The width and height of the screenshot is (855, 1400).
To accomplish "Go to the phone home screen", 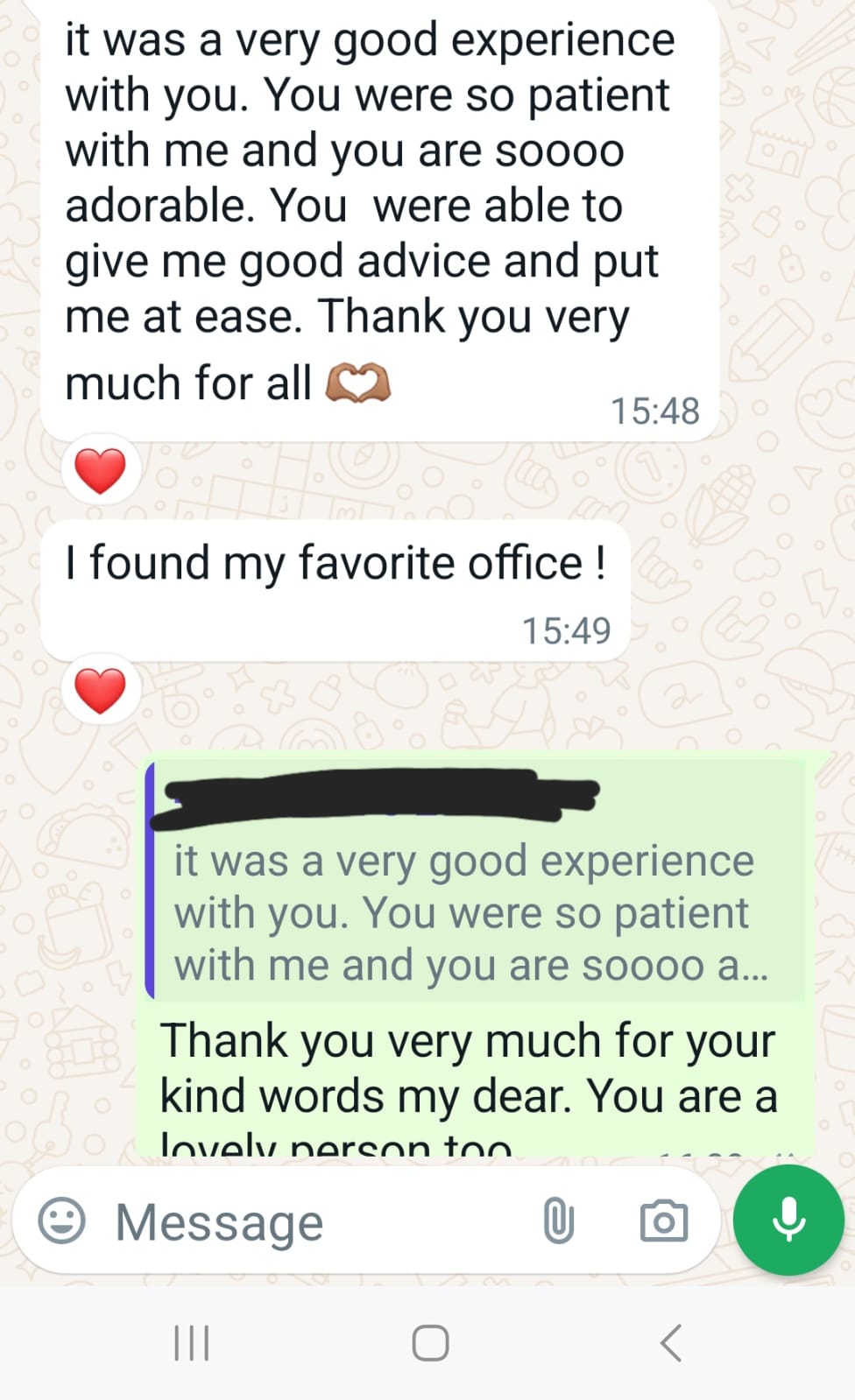I will click(x=430, y=1343).
